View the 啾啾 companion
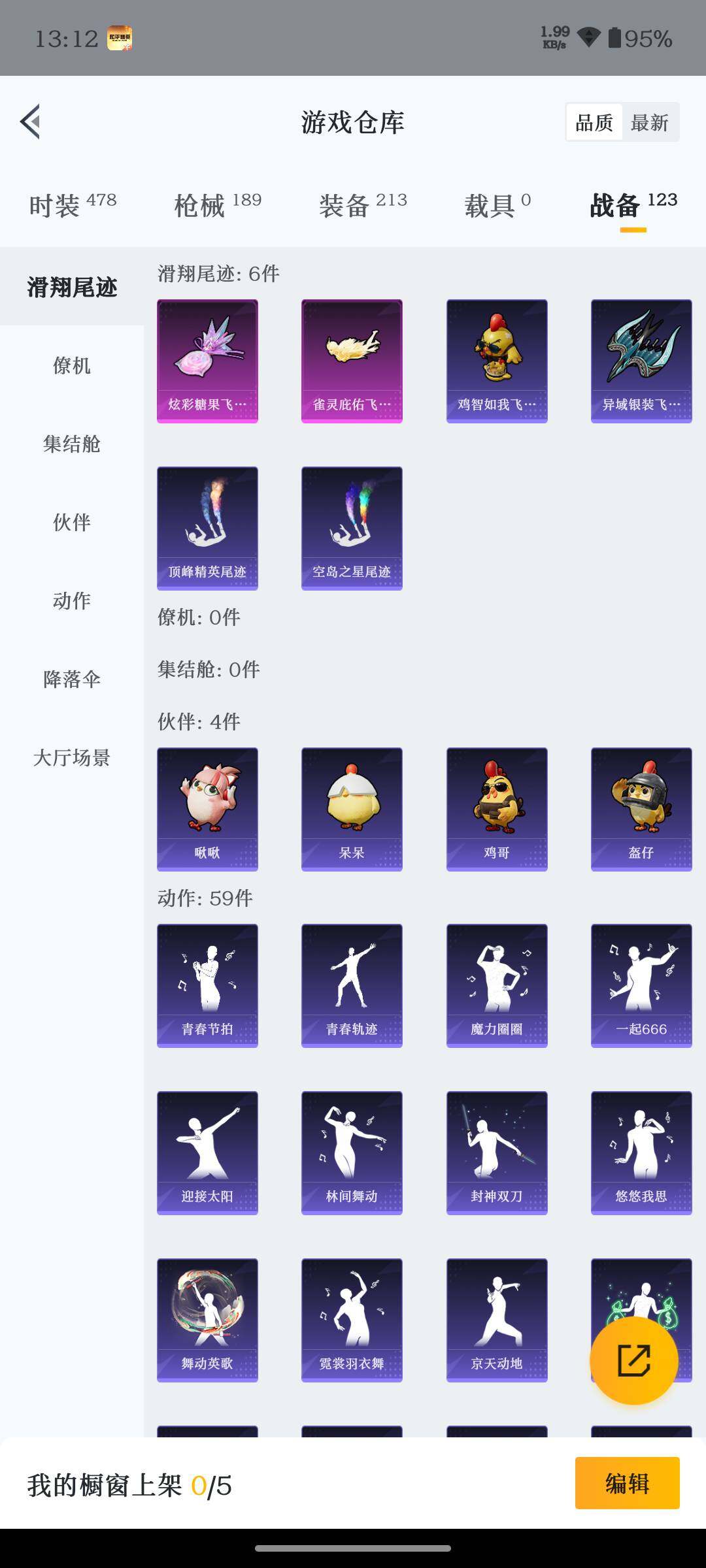The image size is (706, 1568). [207, 809]
